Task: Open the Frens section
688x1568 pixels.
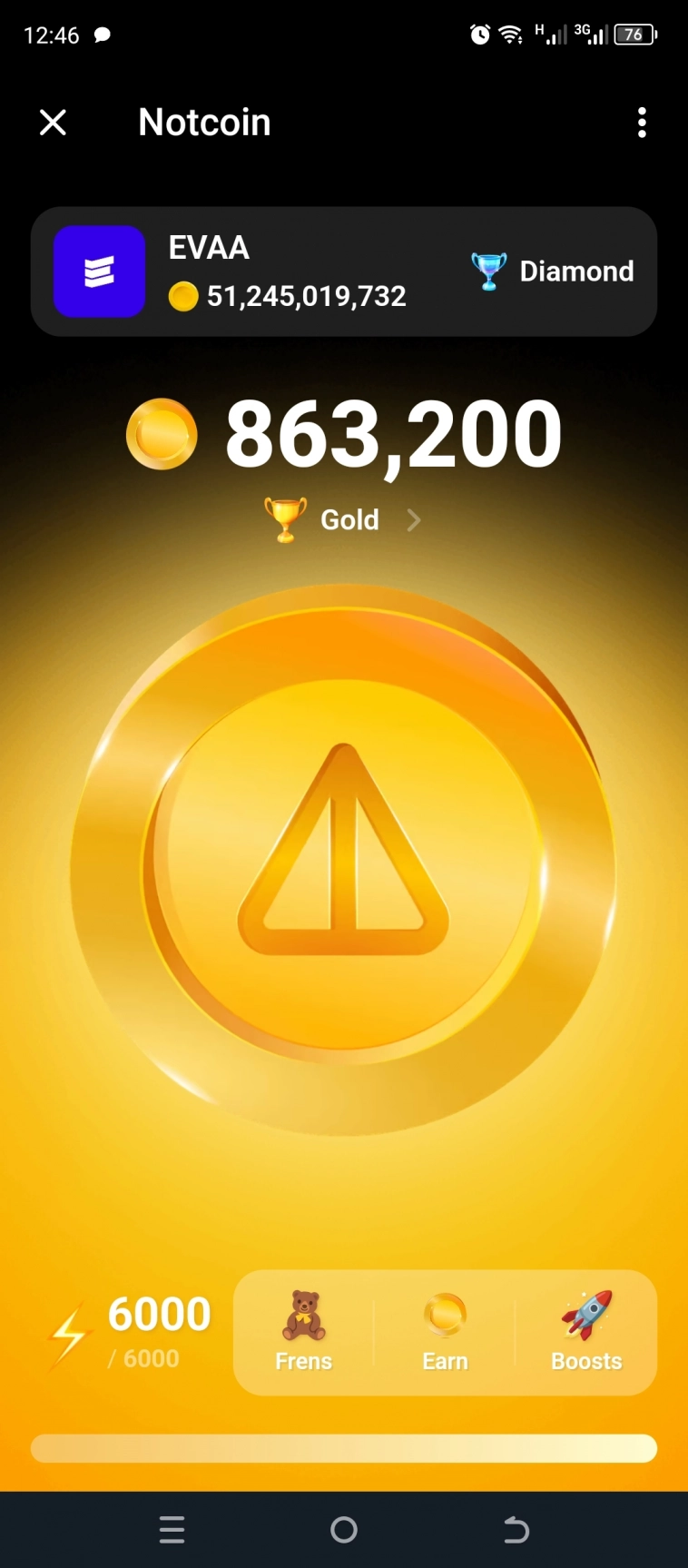Action: point(303,1331)
